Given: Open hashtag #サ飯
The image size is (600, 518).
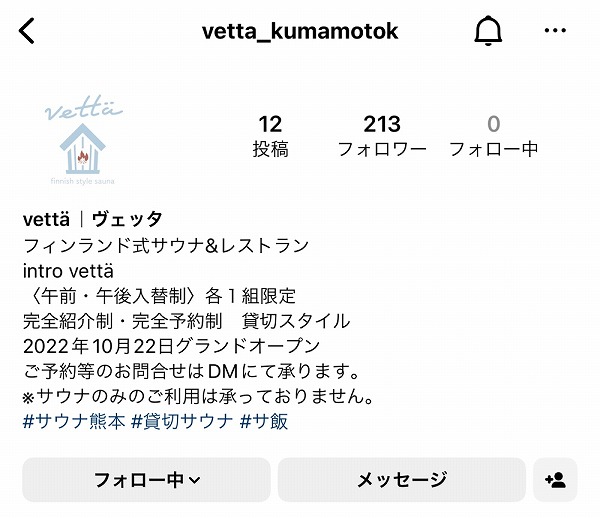Looking at the screenshot, I should (264, 422).
